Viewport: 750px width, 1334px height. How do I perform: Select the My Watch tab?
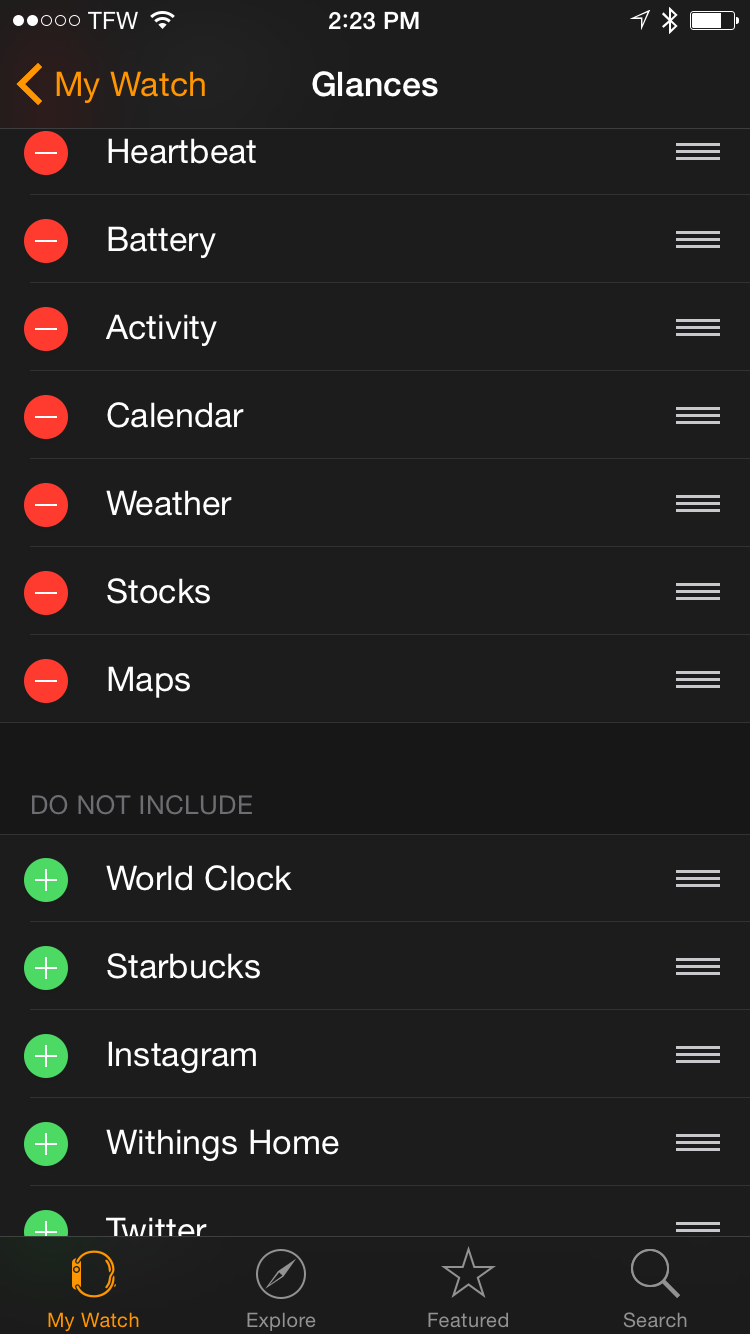coord(93,1288)
